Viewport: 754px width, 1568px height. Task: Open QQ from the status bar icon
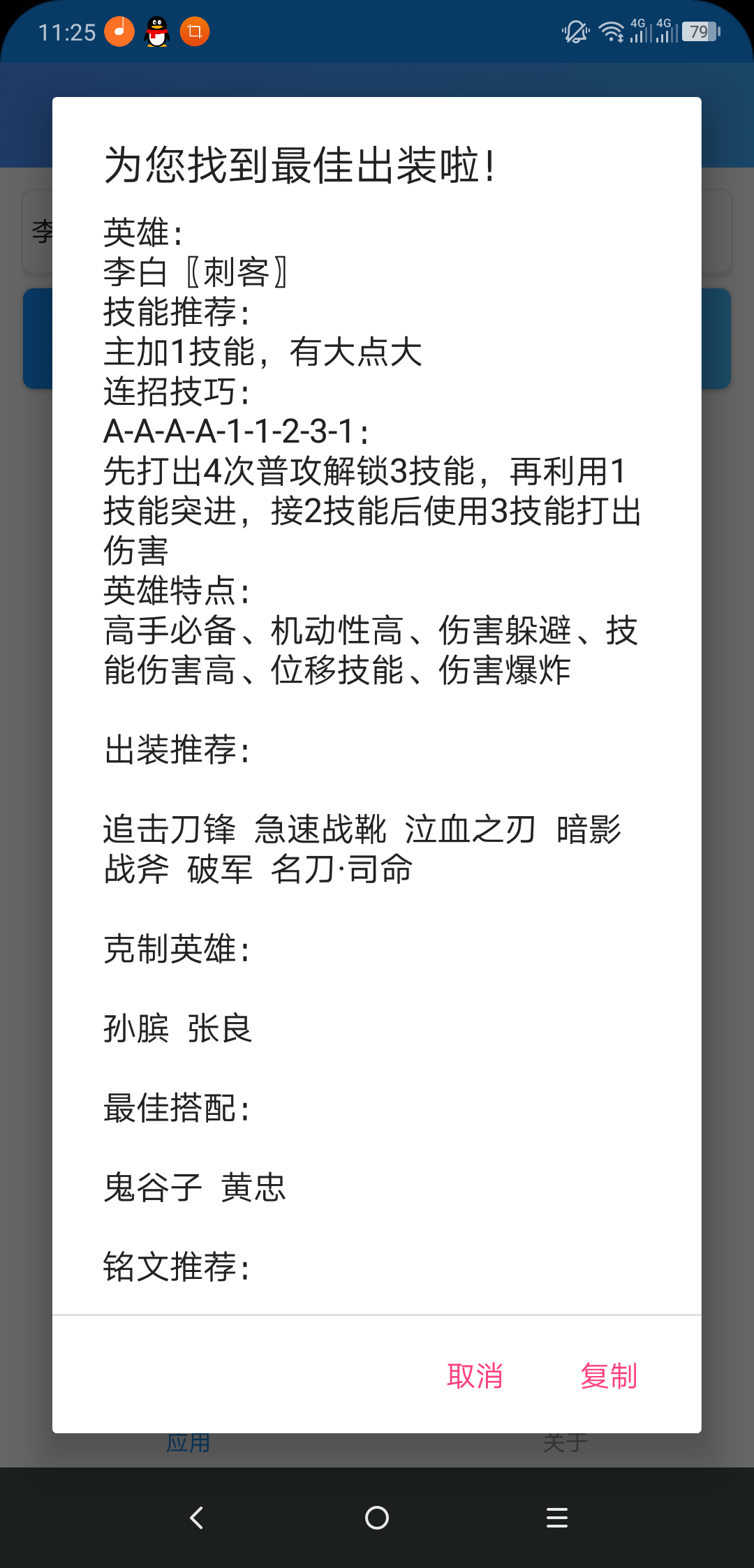[156, 31]
